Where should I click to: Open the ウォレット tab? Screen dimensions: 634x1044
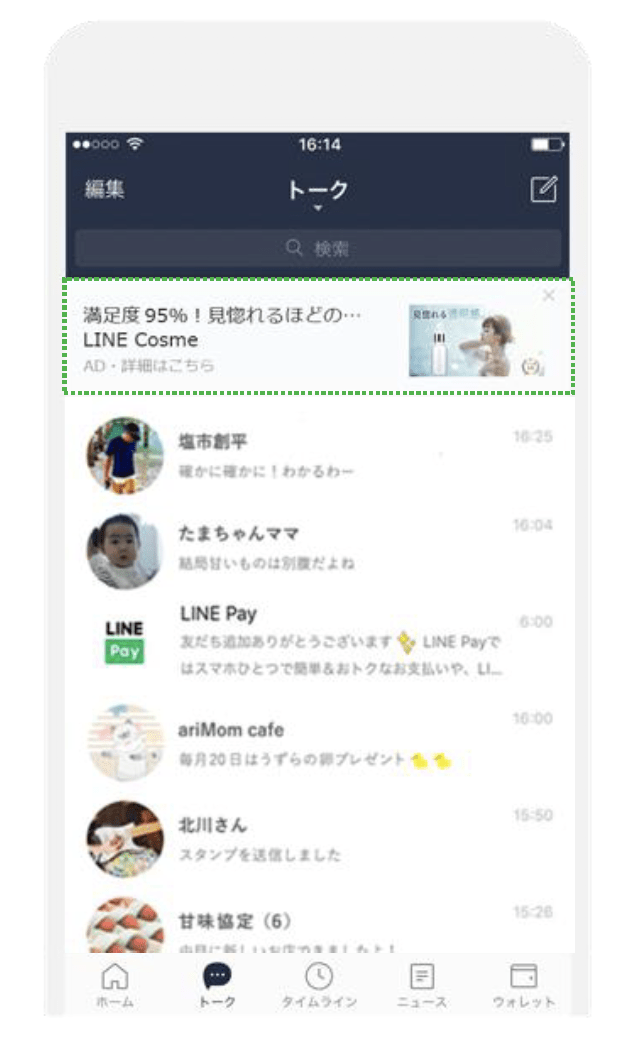click(x=523, y=986)
